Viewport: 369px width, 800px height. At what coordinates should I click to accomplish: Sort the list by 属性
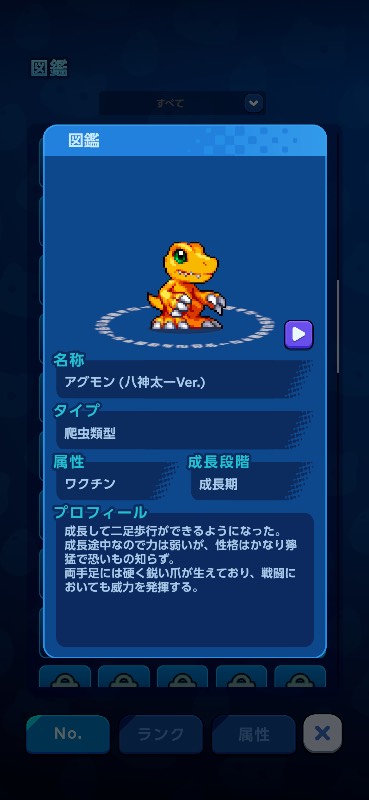pyautogui.click(x=254, y=734)
